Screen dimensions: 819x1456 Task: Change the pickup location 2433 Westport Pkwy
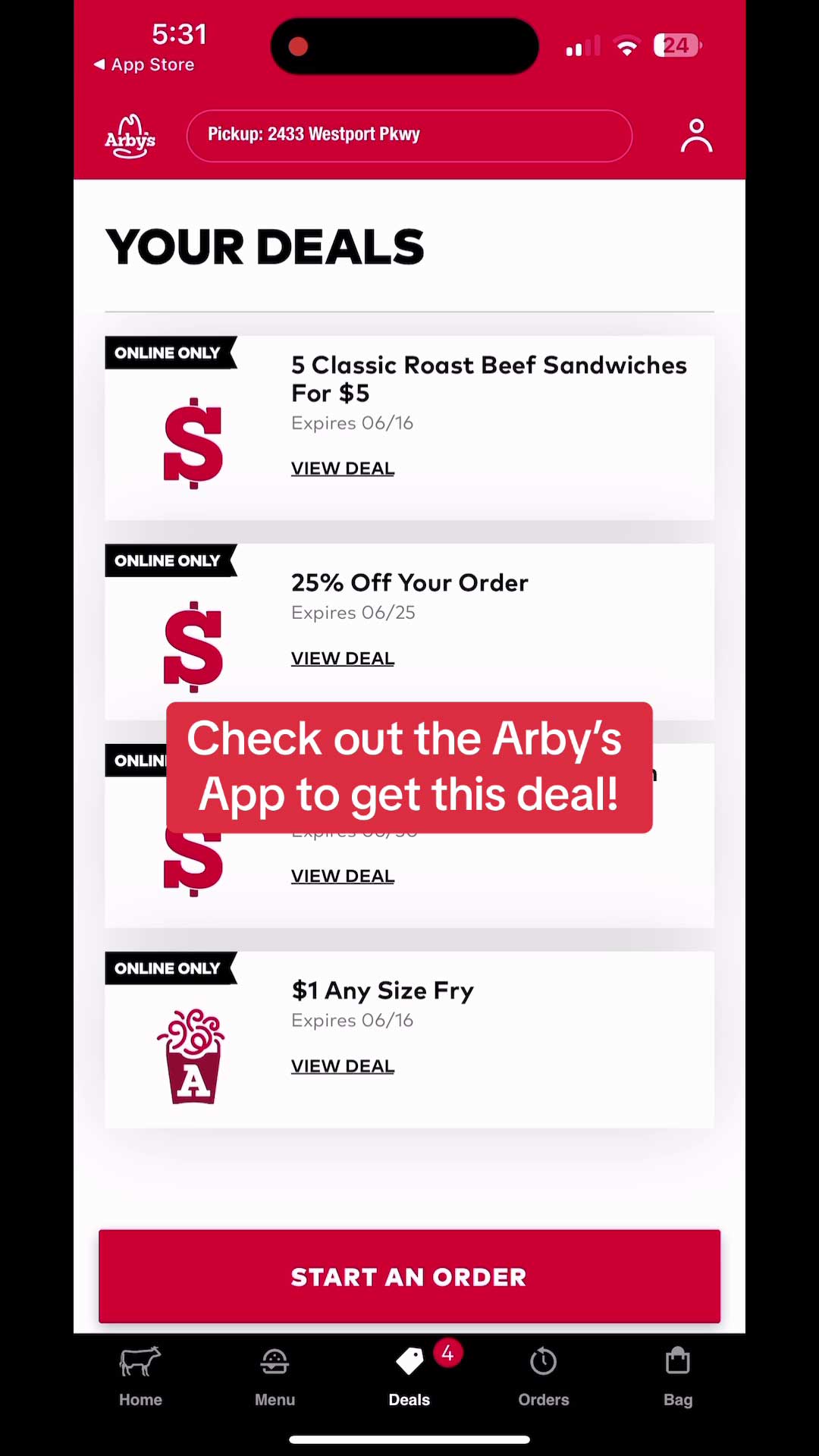click(409, 136)
